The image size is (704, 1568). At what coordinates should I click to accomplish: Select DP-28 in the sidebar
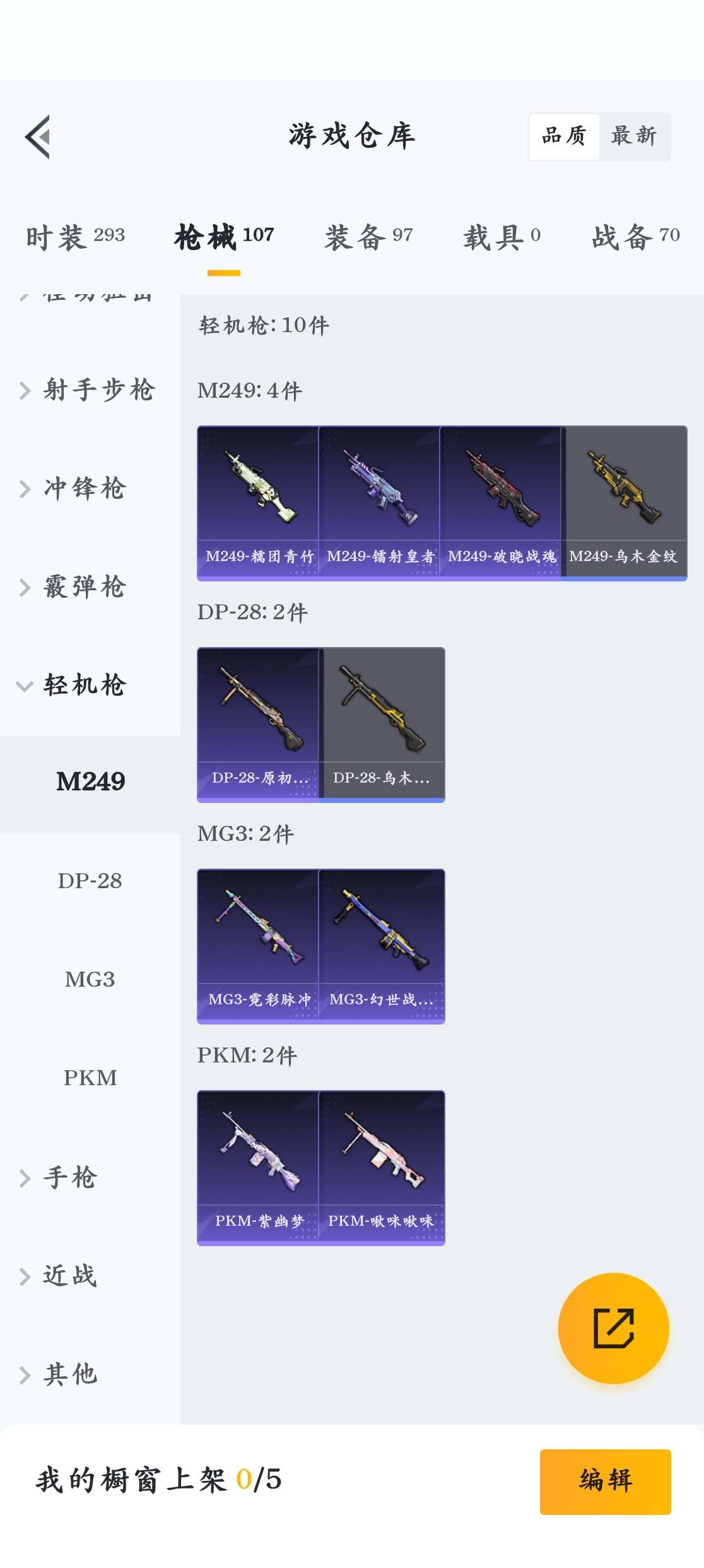click(90, 881)
